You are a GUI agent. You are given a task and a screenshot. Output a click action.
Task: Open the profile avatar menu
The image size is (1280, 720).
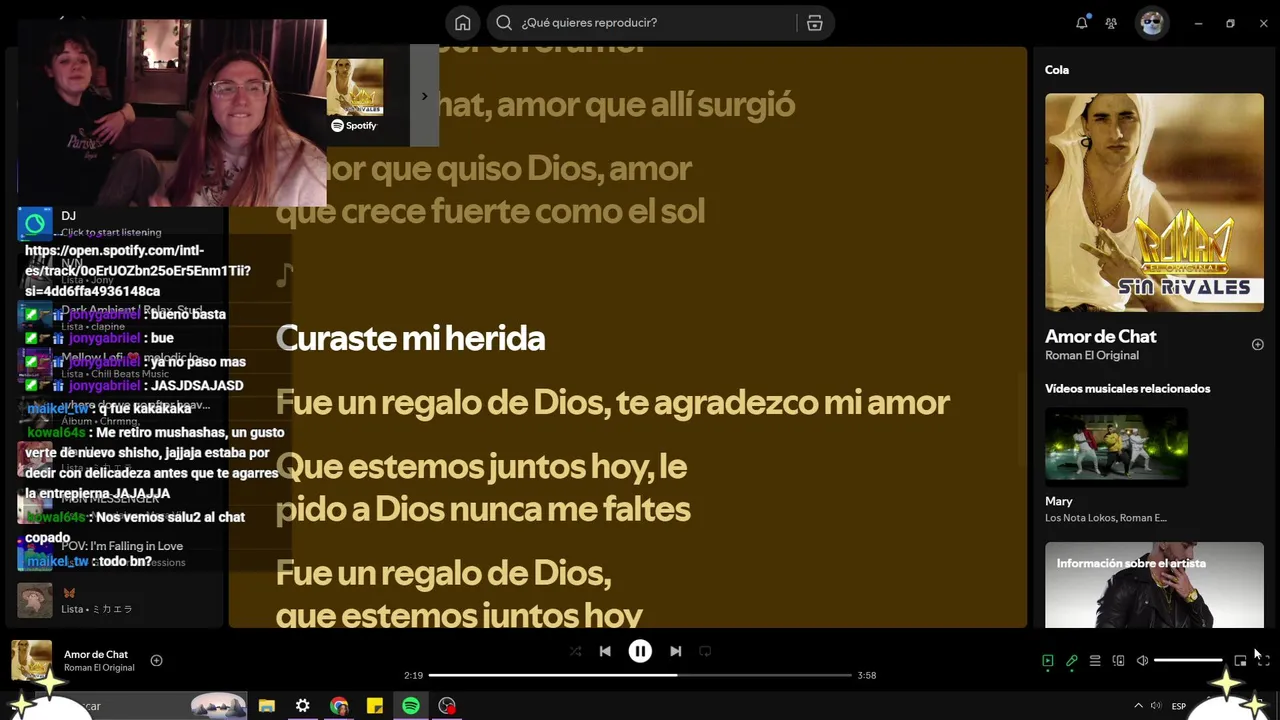pyautogui.click(x=1152, y=23)
